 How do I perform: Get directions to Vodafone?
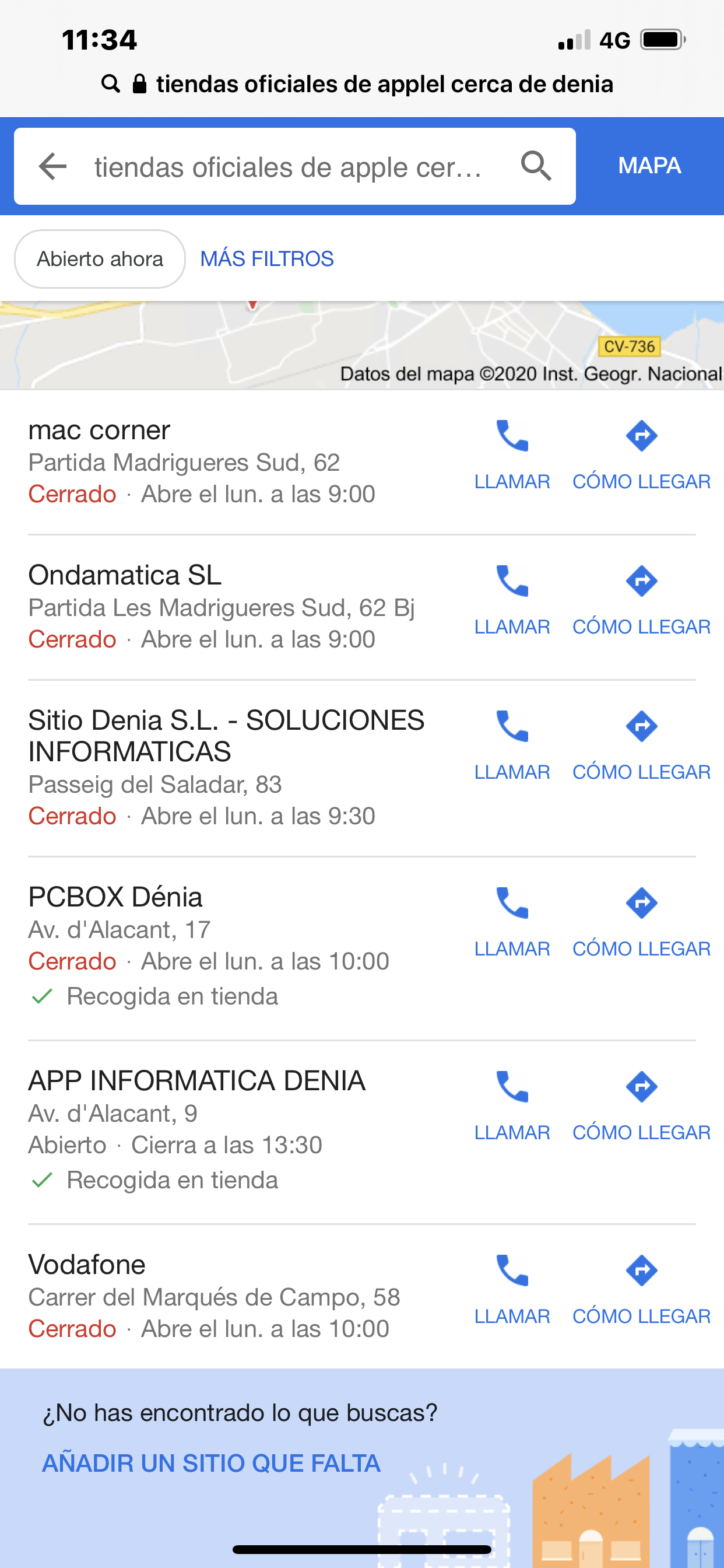tap(641, 1289)
